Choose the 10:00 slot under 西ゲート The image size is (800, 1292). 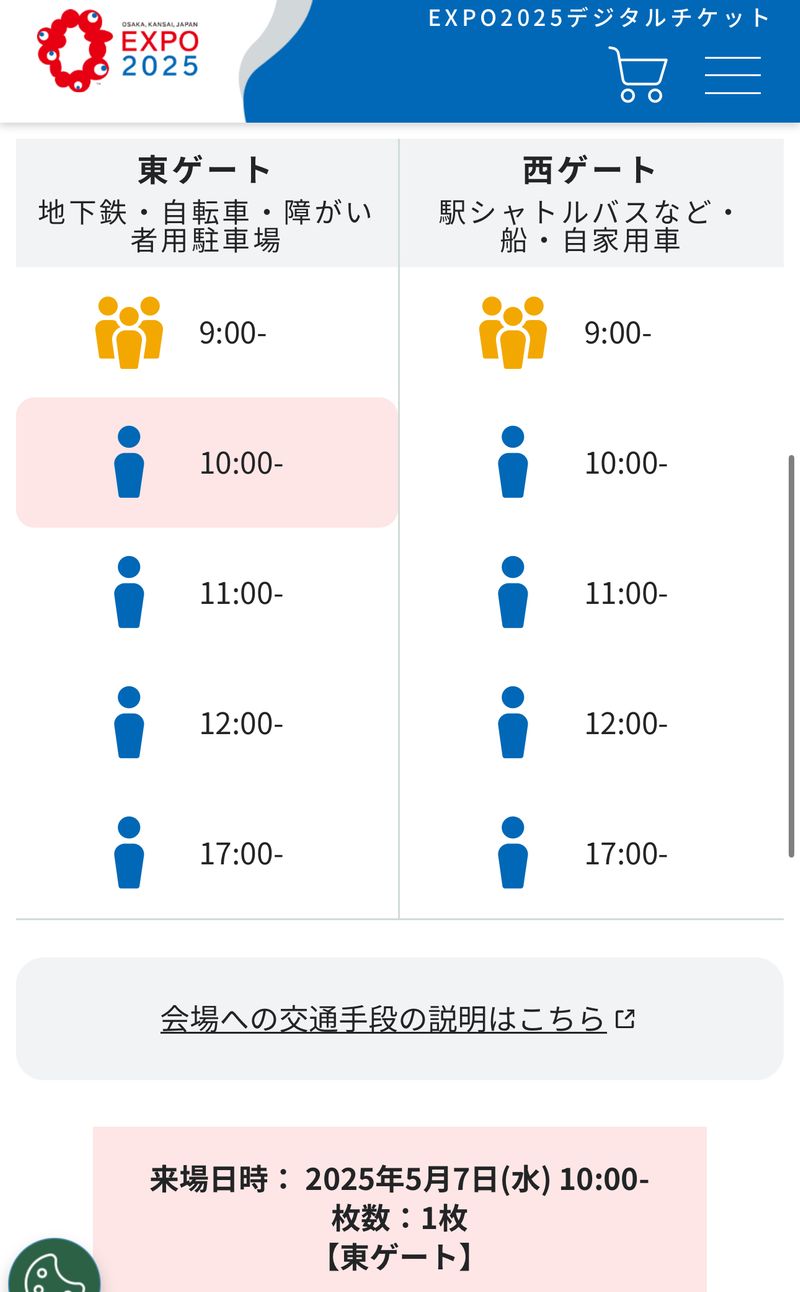click(591, 463)
